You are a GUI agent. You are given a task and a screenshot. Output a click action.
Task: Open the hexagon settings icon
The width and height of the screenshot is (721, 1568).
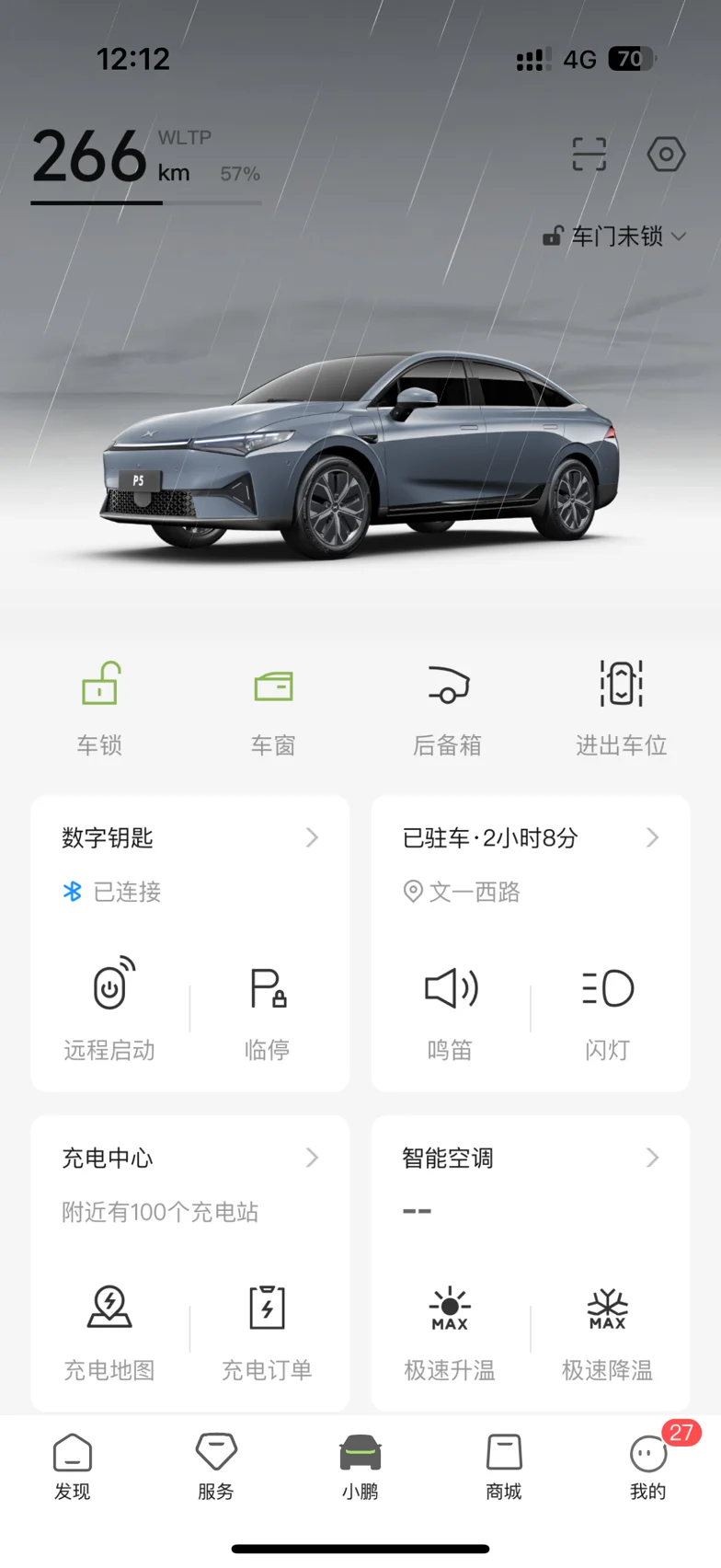point(666,155)
